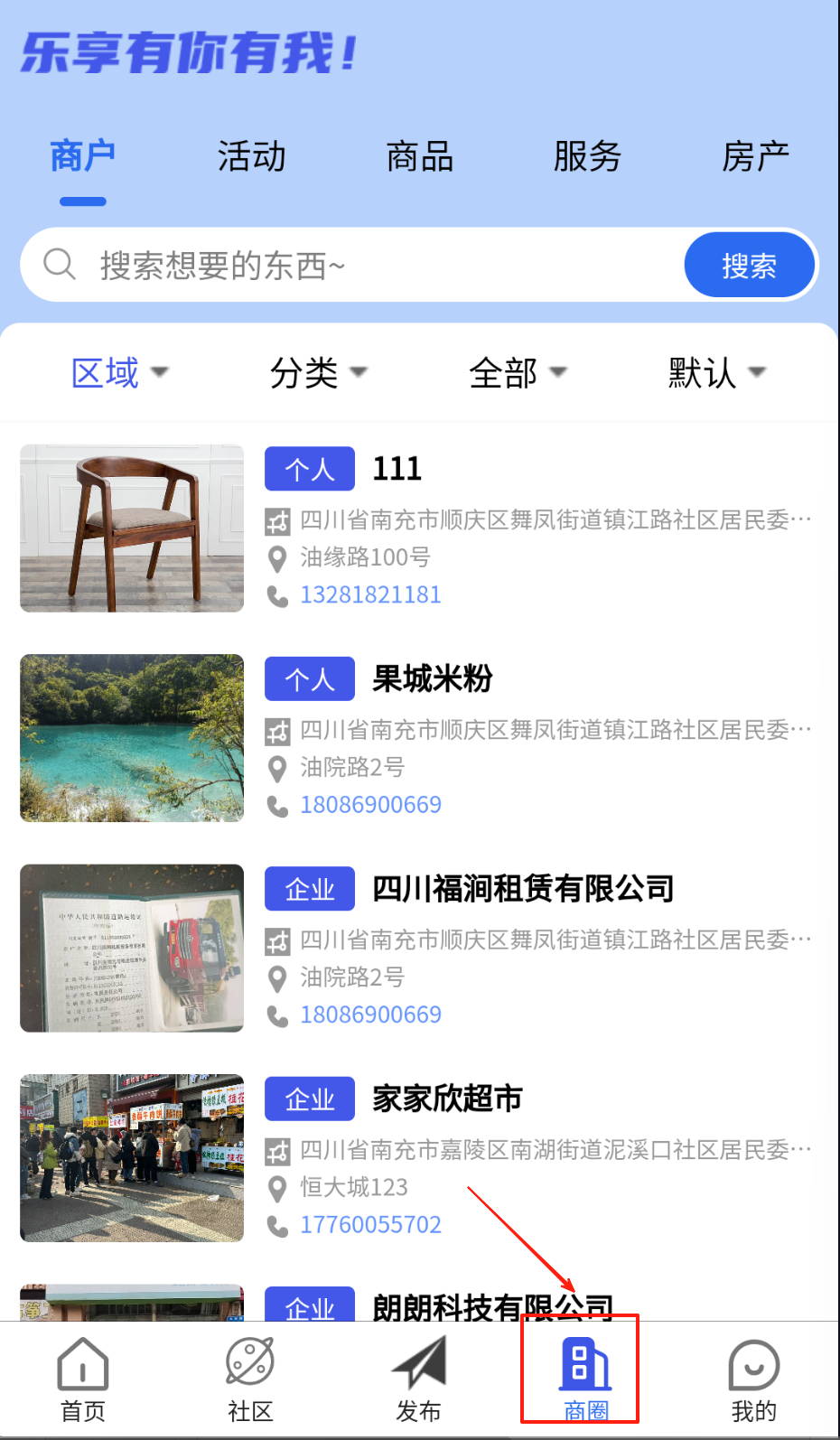Call 13281821181 from the 111 listing
Screen dimensions: 840x1440
(370, 595)
